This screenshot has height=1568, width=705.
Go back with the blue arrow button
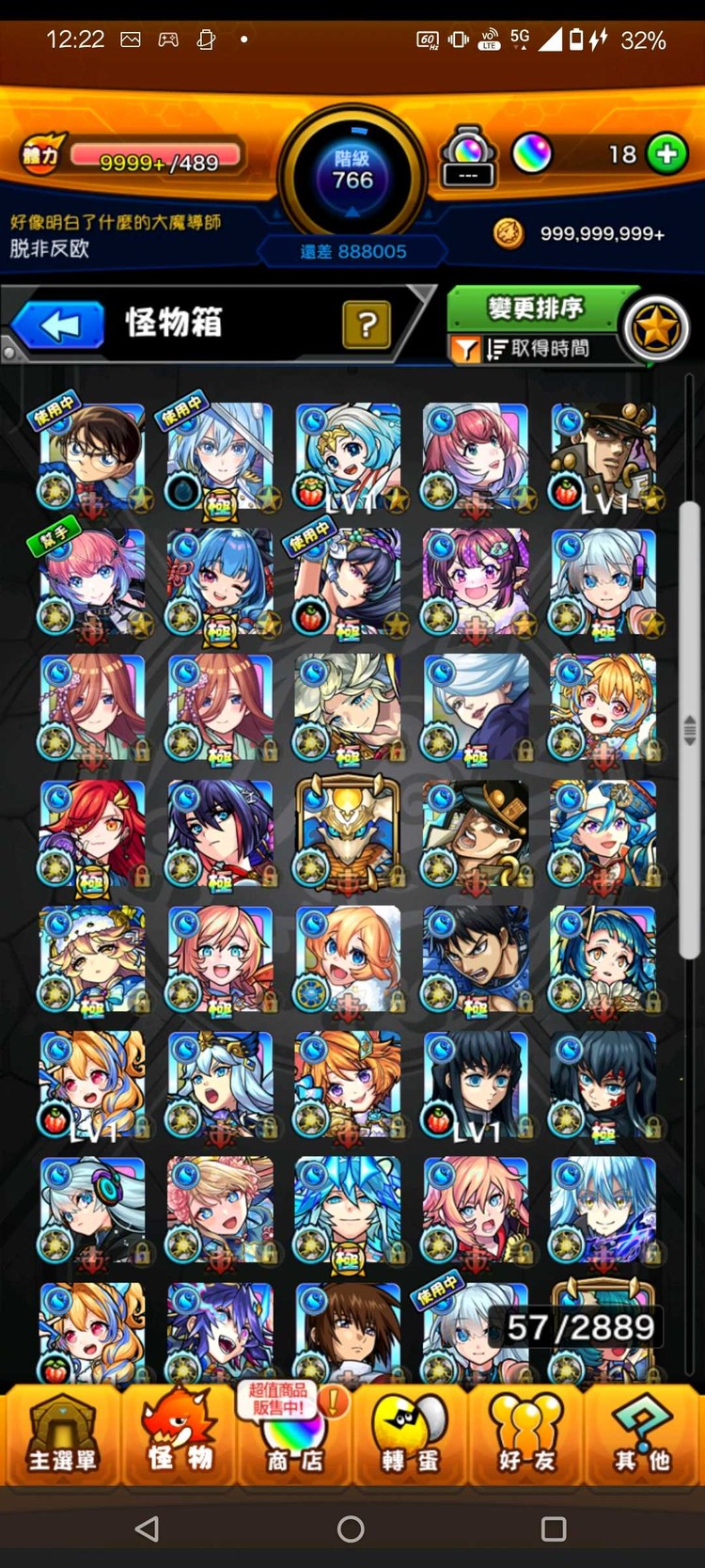point(58,325)
